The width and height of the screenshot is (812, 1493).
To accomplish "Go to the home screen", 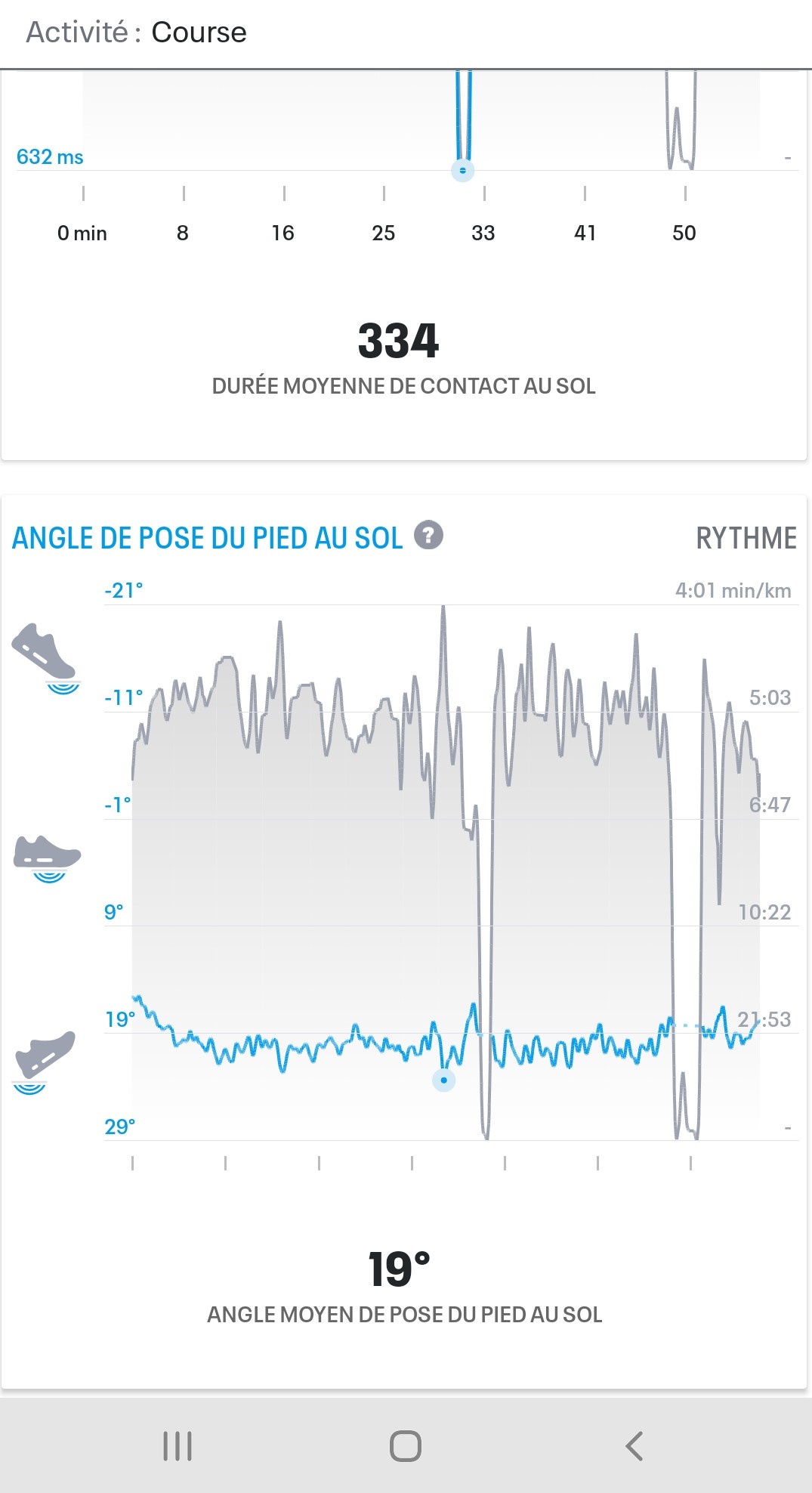I will 406,1446.
